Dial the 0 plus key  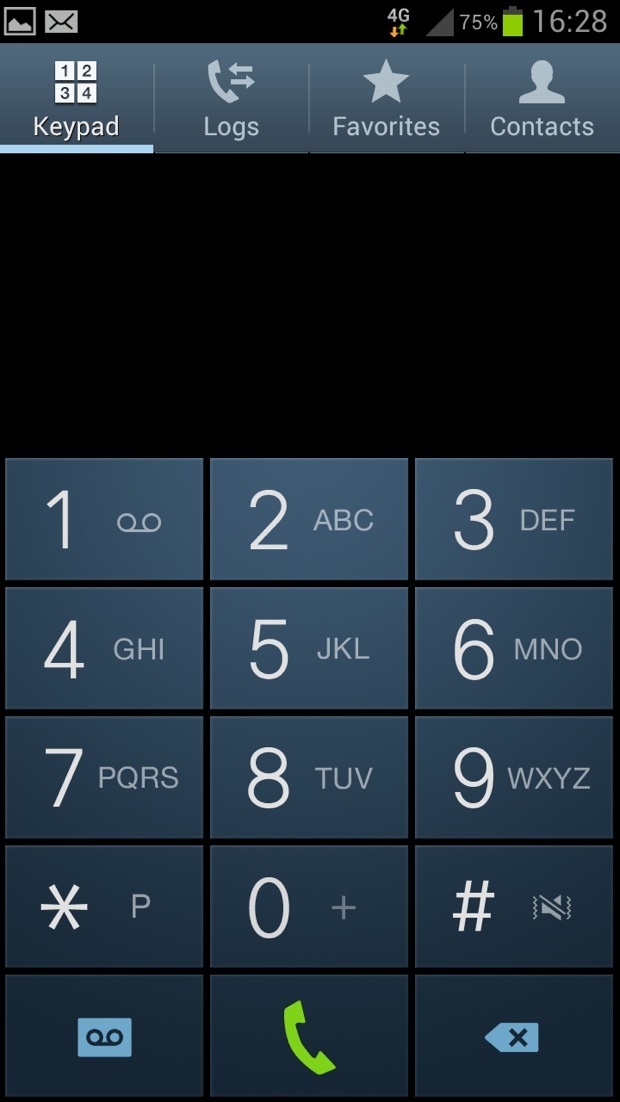(x=309, y=907)
